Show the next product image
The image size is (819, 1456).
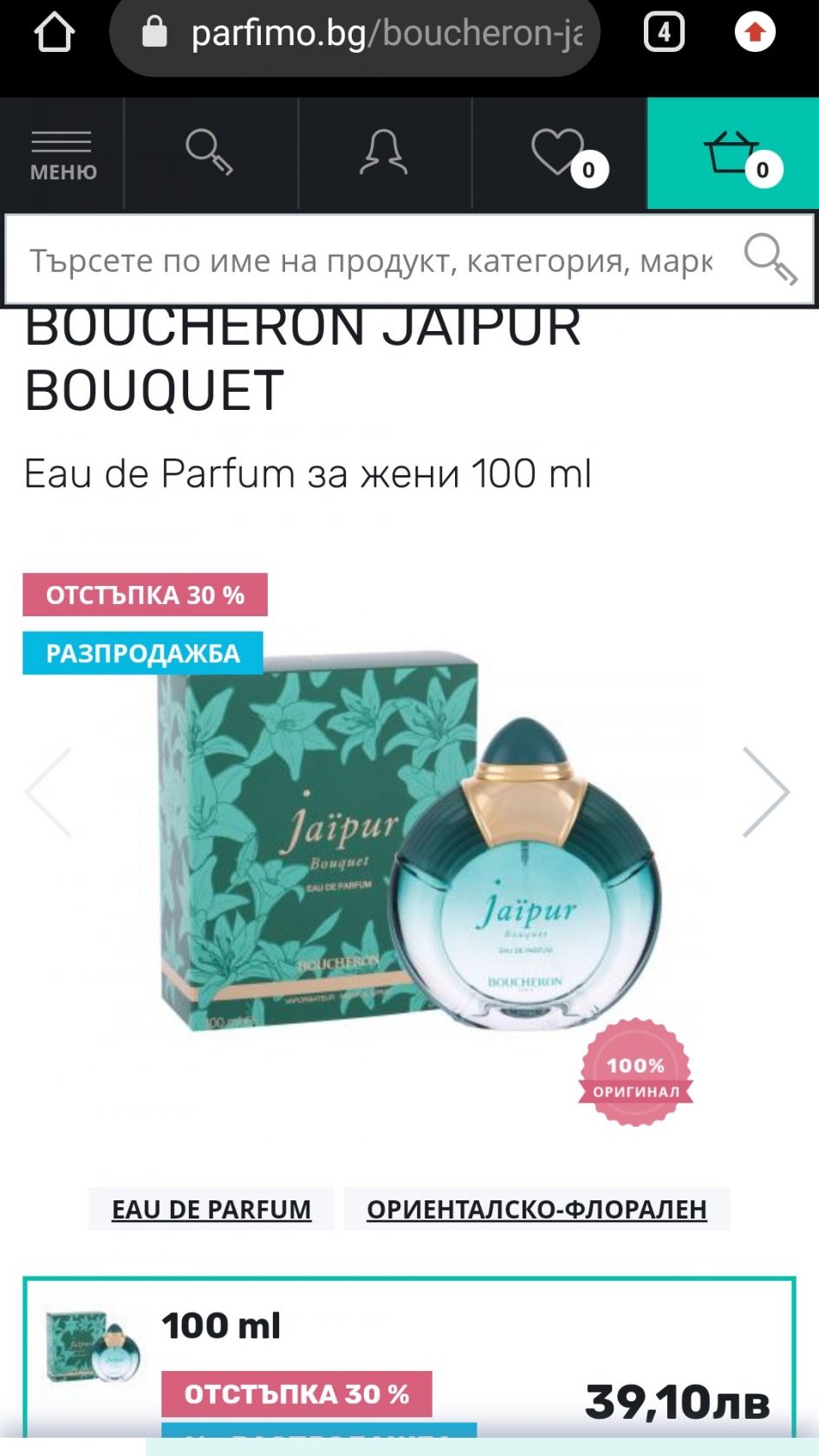pos(765,792)
